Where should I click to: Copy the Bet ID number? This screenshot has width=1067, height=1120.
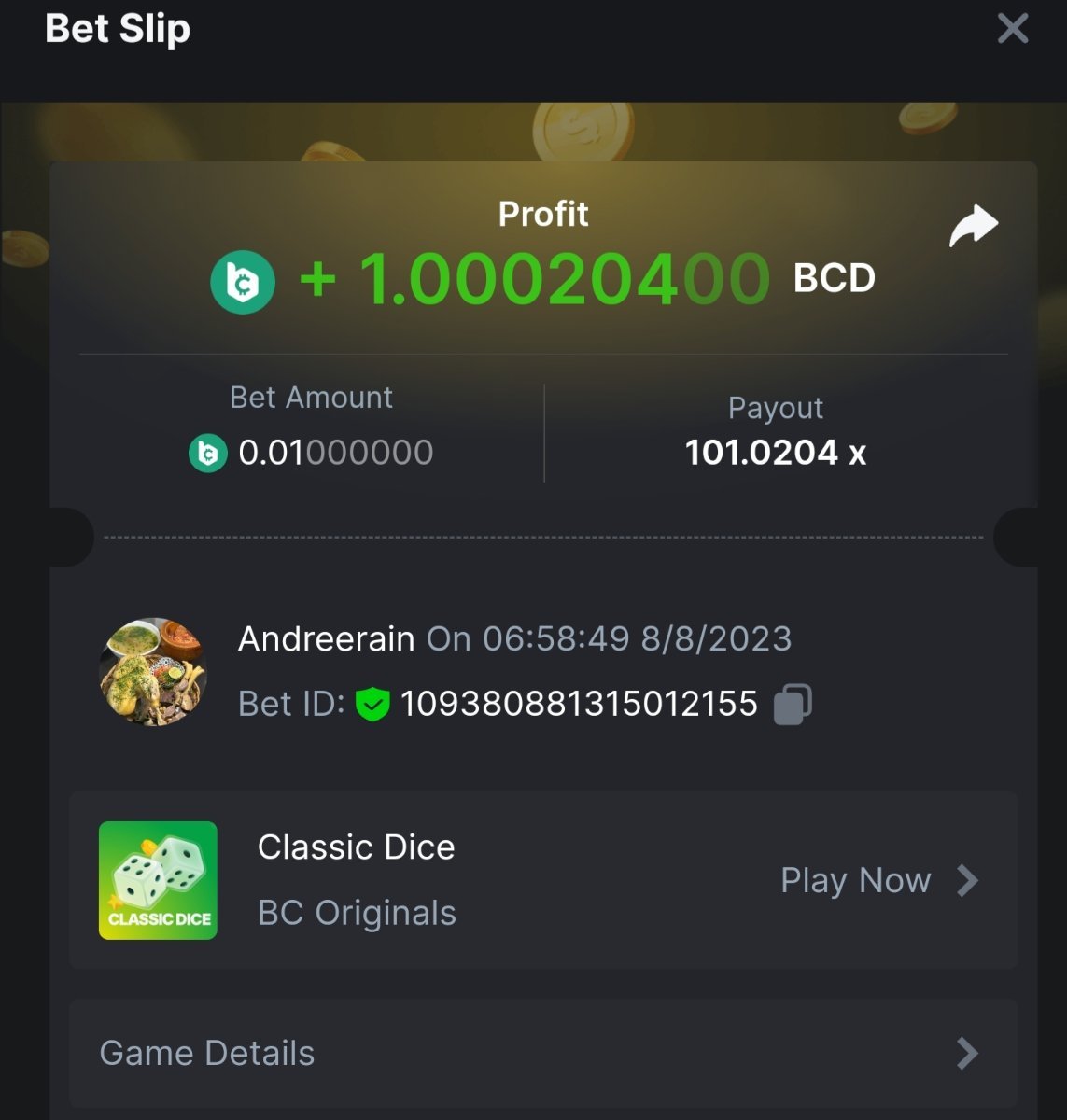point(793,704)
